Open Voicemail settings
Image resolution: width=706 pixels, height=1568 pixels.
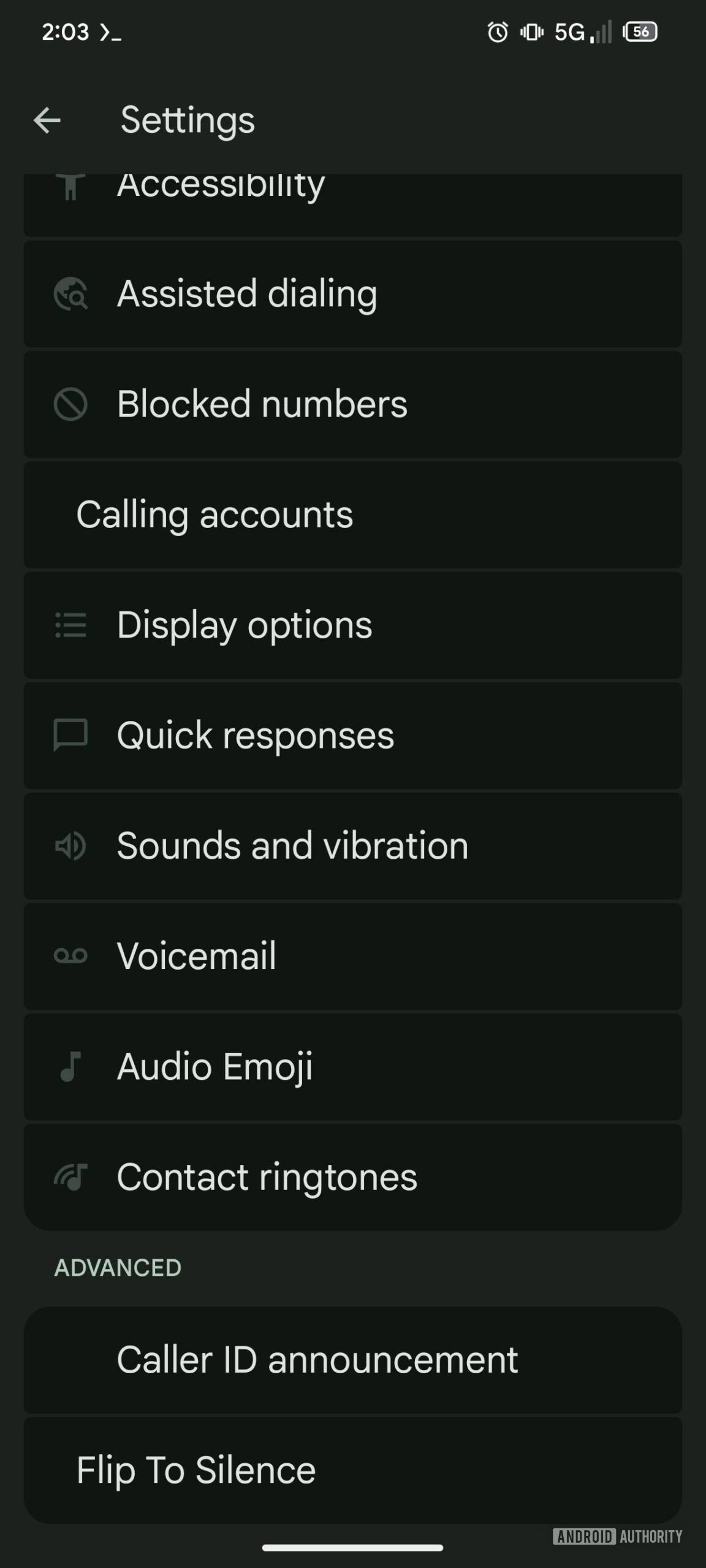tap(352, 956)
